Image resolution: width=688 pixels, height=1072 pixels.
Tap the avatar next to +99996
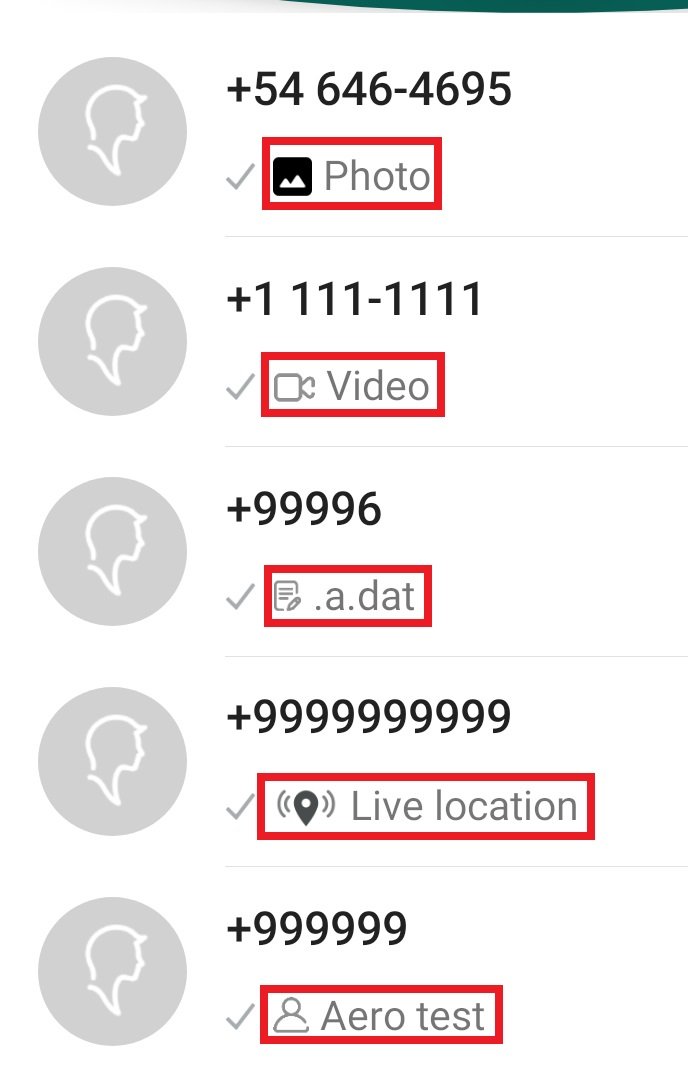coord(112,552)
